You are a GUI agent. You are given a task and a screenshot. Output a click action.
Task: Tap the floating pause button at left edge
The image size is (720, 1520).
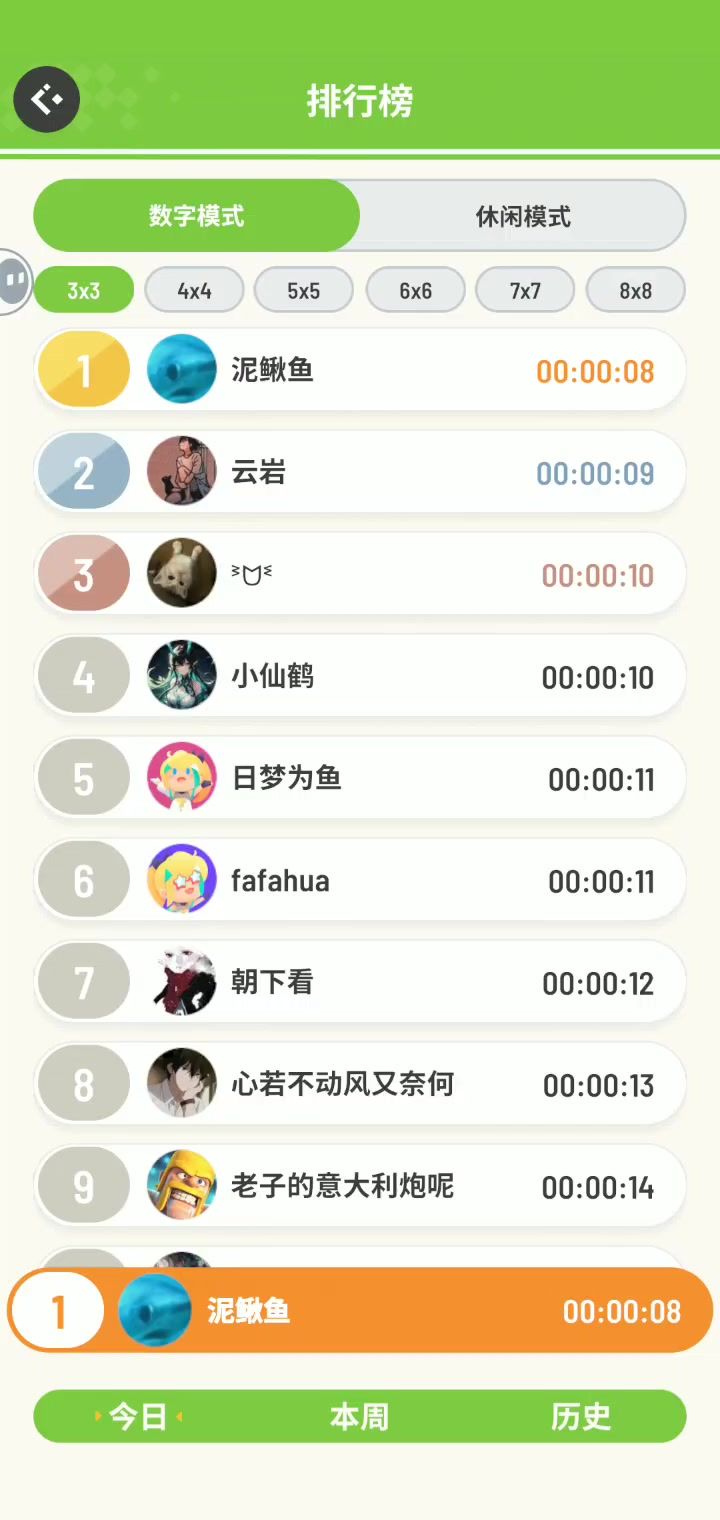point(14,281)
